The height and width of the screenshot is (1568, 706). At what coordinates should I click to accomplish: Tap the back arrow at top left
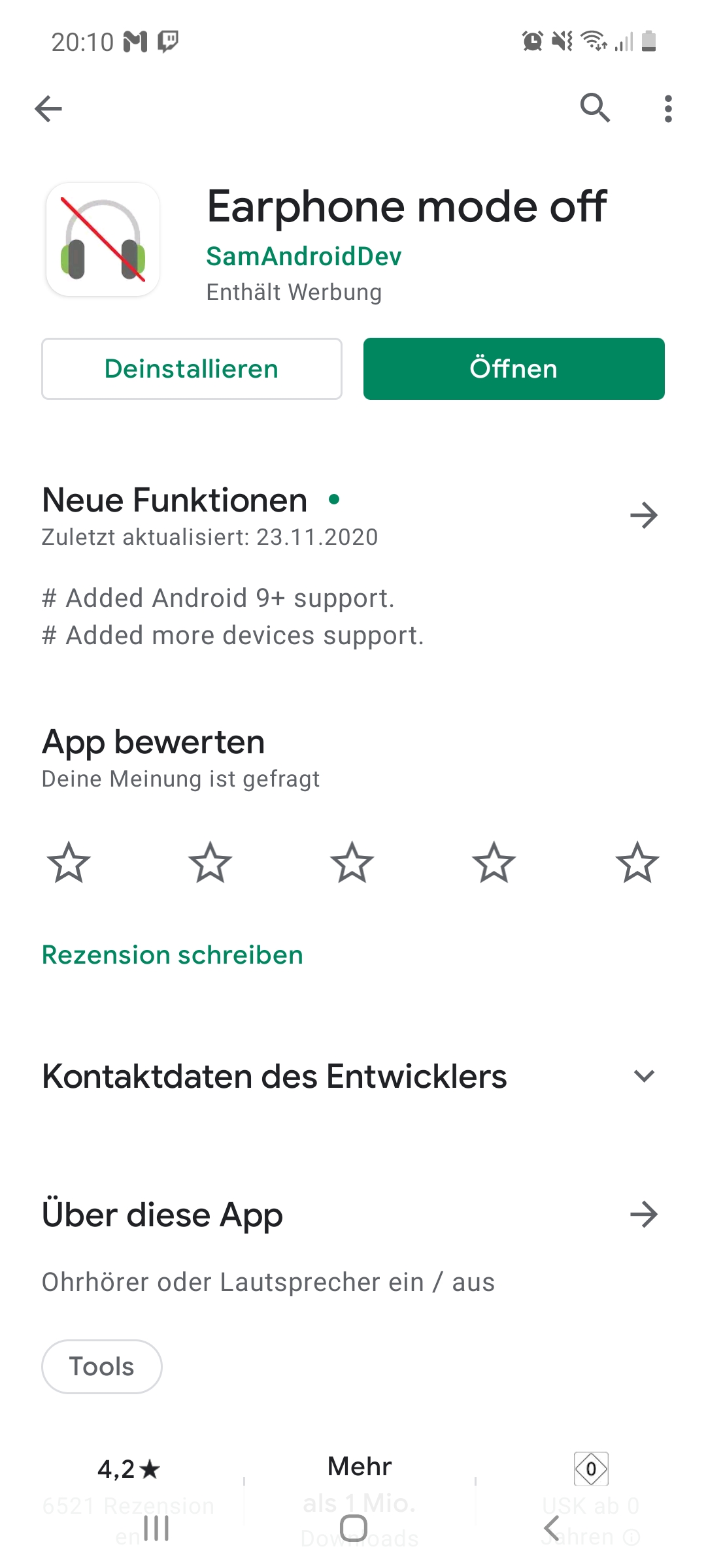point(48,108)
